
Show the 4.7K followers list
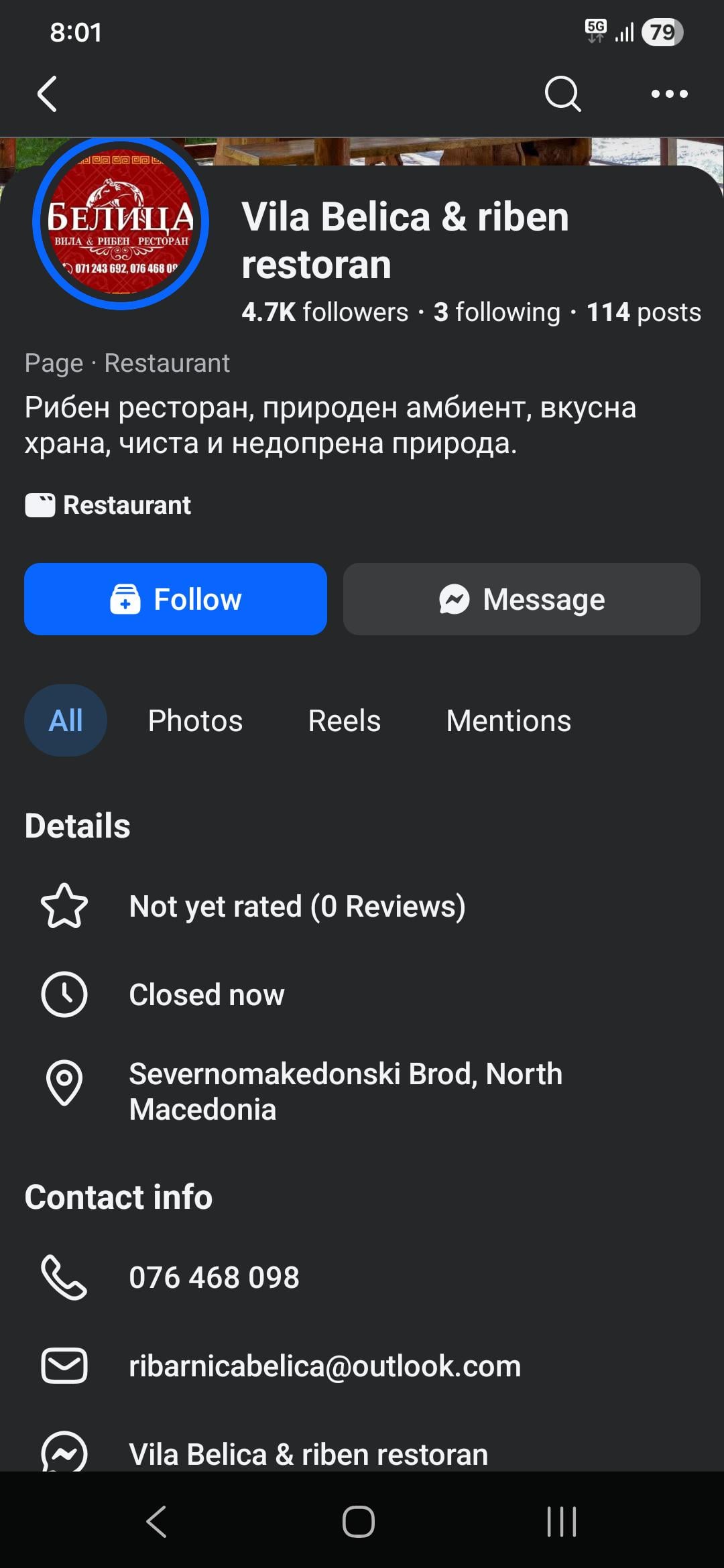click(x=325, y=312)
